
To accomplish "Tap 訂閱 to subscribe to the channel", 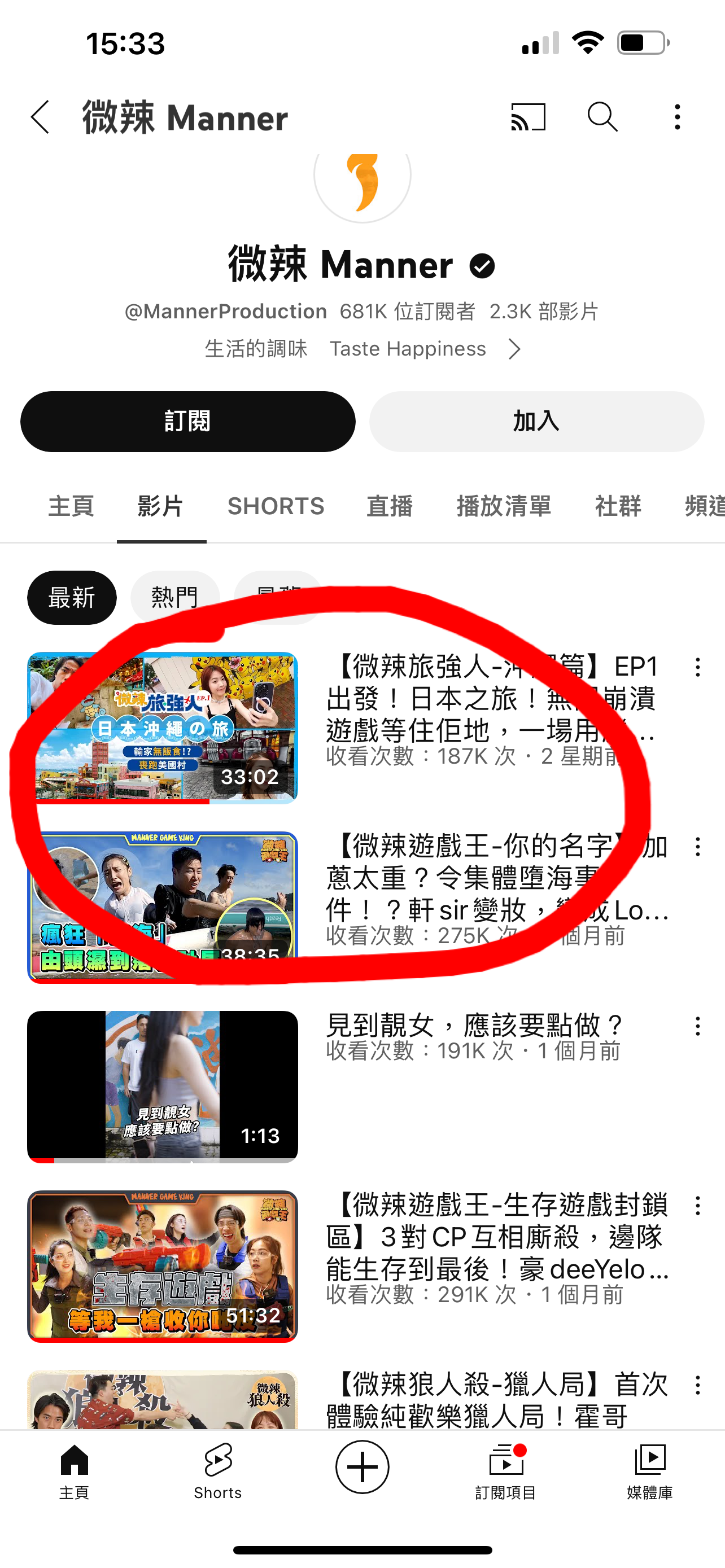I will tap(187, 421).
